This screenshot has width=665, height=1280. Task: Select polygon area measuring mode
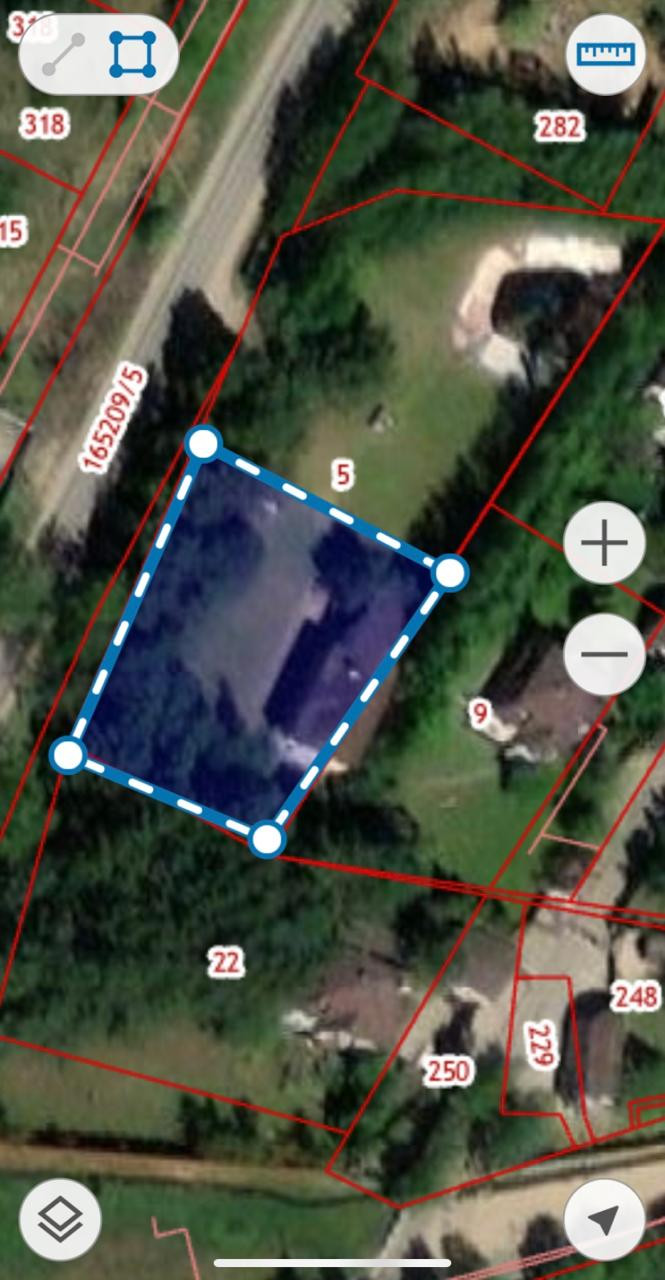[x=133, y=54]
